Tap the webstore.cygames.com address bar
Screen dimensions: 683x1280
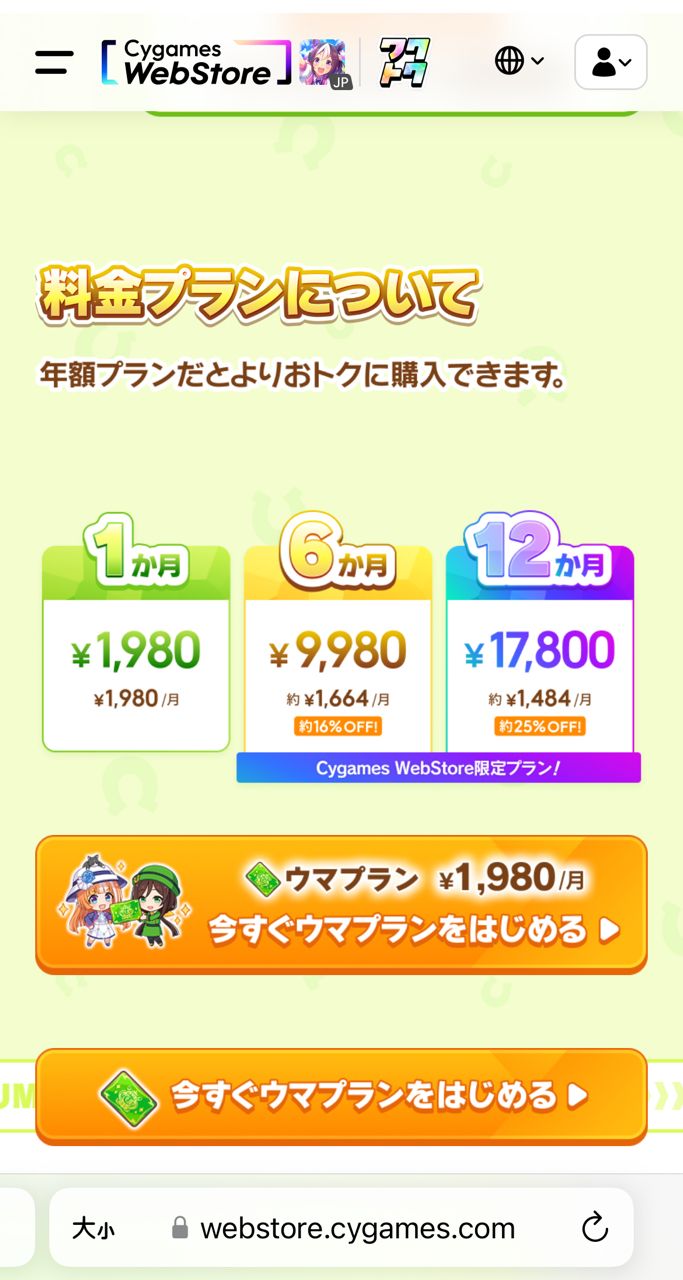click(357, 1228)
